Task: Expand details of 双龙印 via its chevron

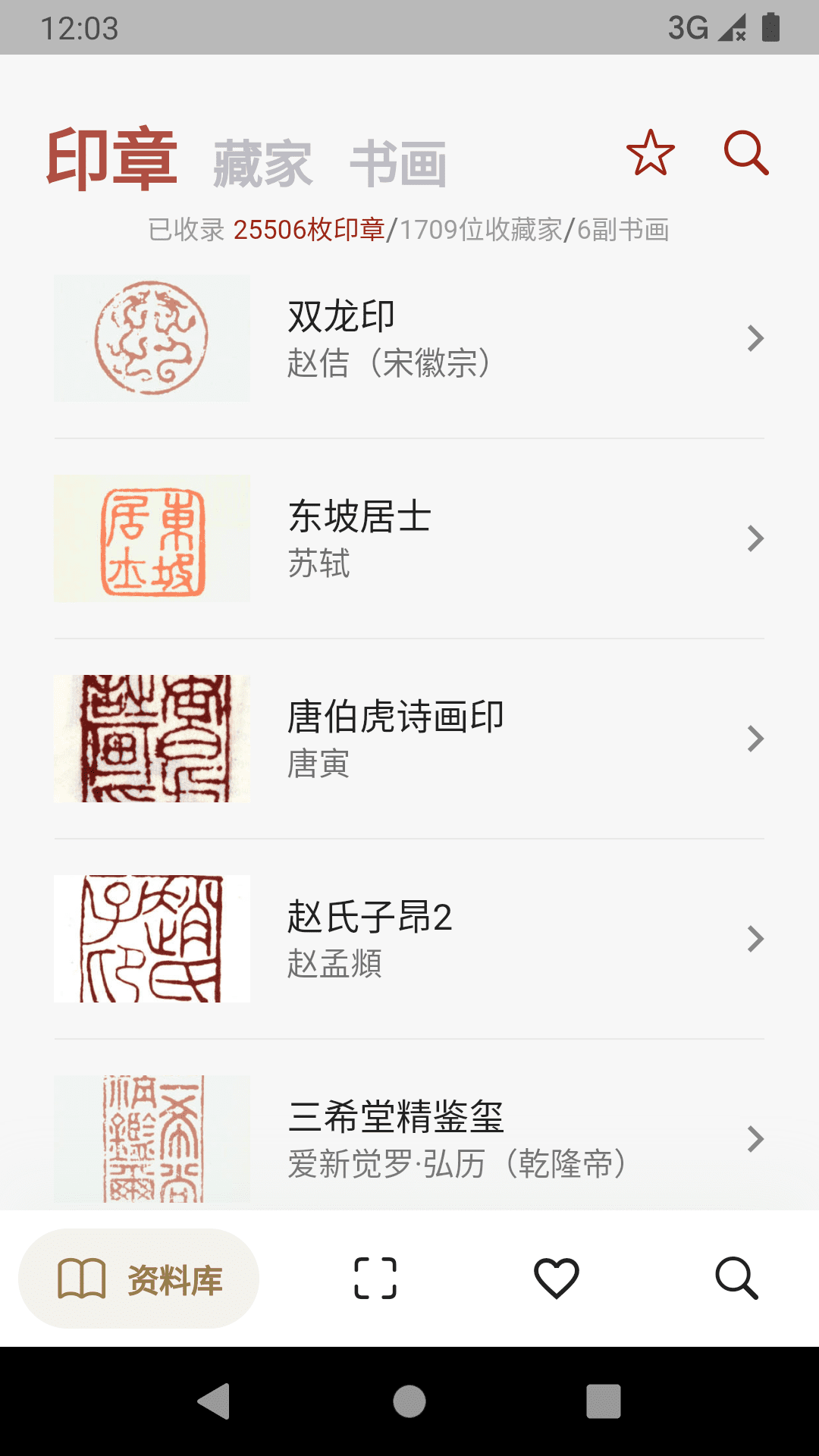Action: click(755, 338)
